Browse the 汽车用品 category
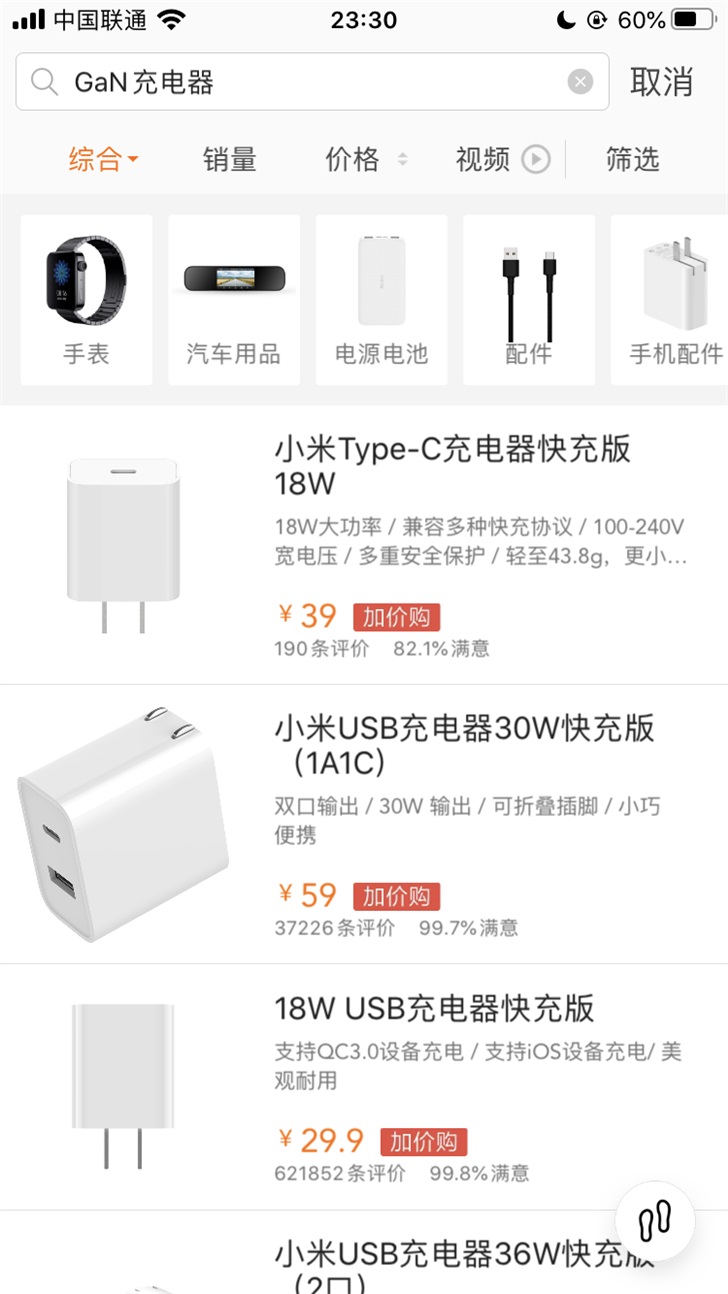 pos(233,299)
